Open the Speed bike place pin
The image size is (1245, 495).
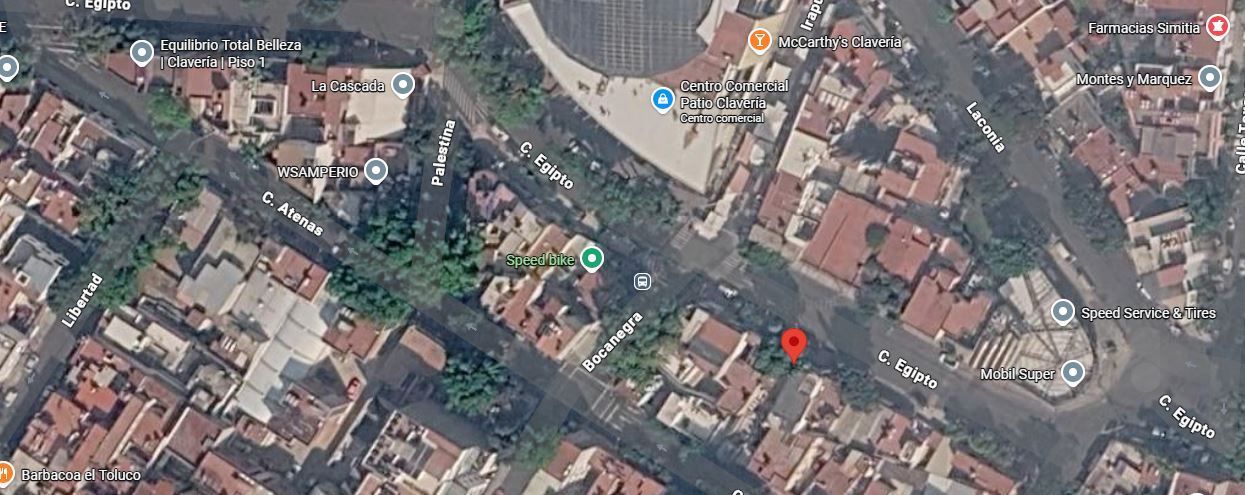pos(593,259)
